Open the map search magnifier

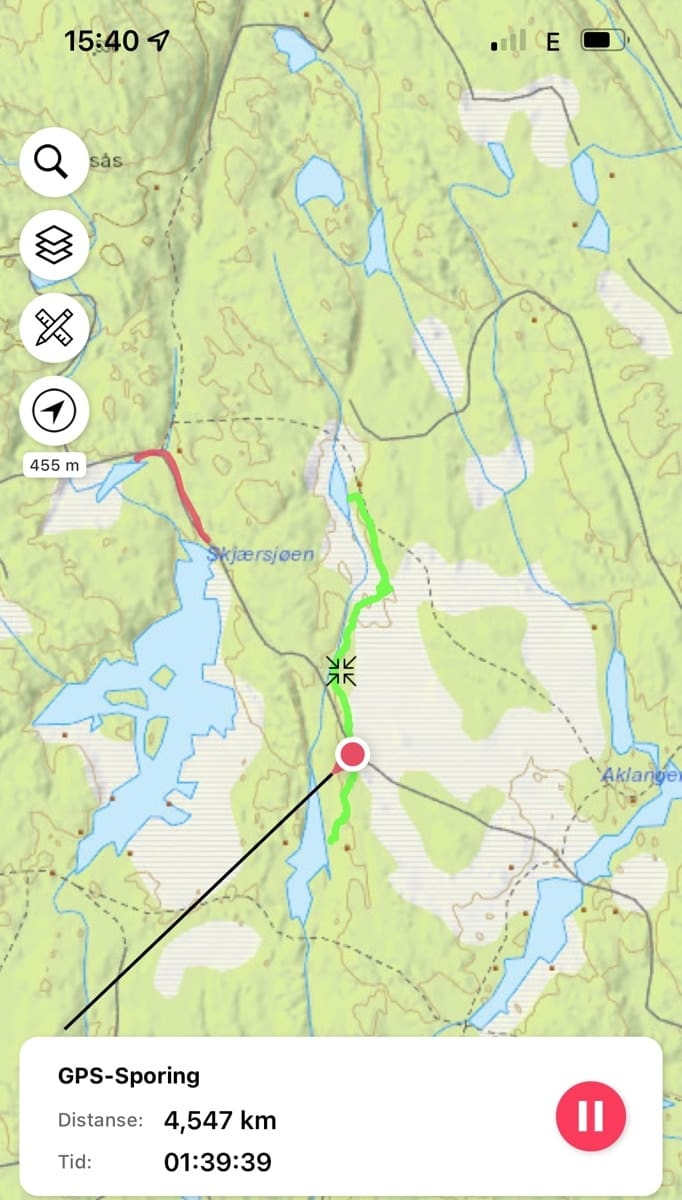pyautogui.click(x=54, y=162)
